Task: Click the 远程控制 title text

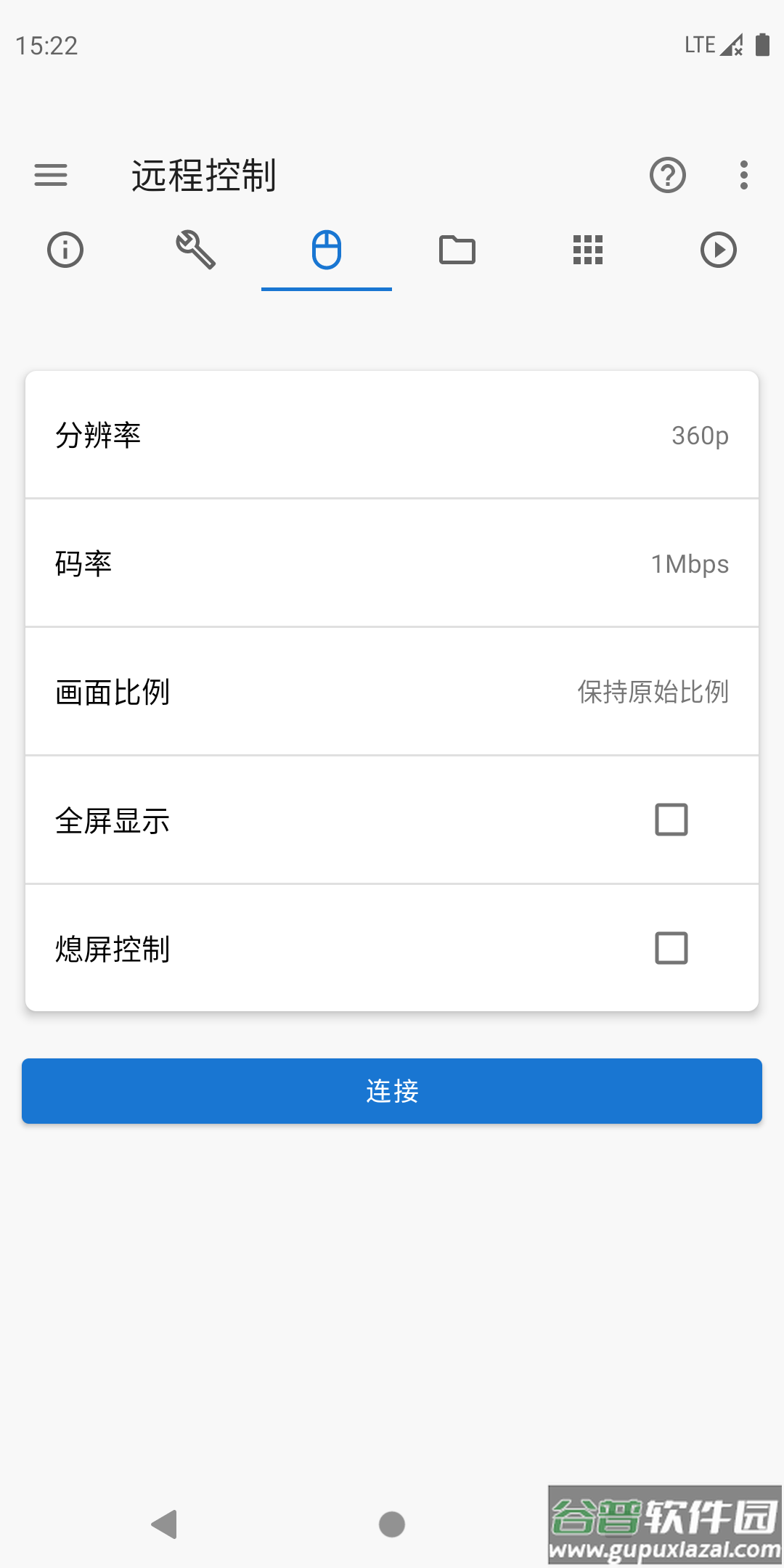Action: 205,175
